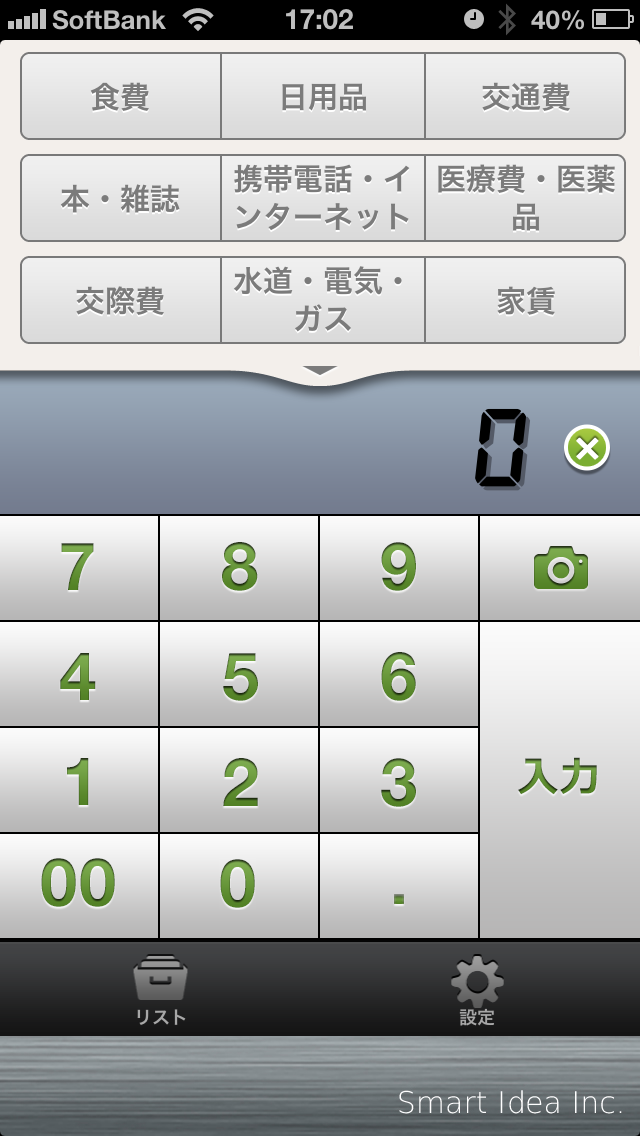This screenshot has height=1136, width=640.
Task: Open the 設定 settings tab
Action: (x=477, y=990)
